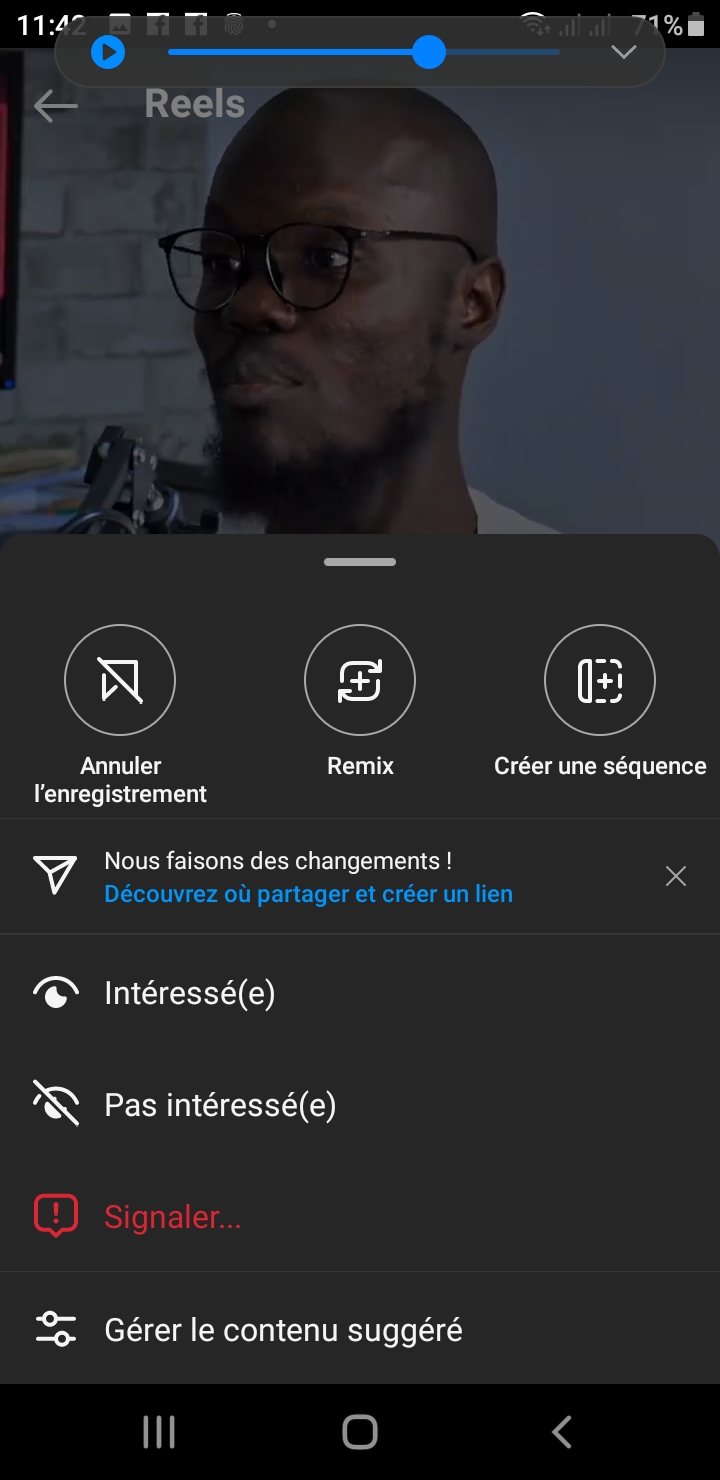
Task: Select Pas intéressé(e)
Action: coord(220,1105)
